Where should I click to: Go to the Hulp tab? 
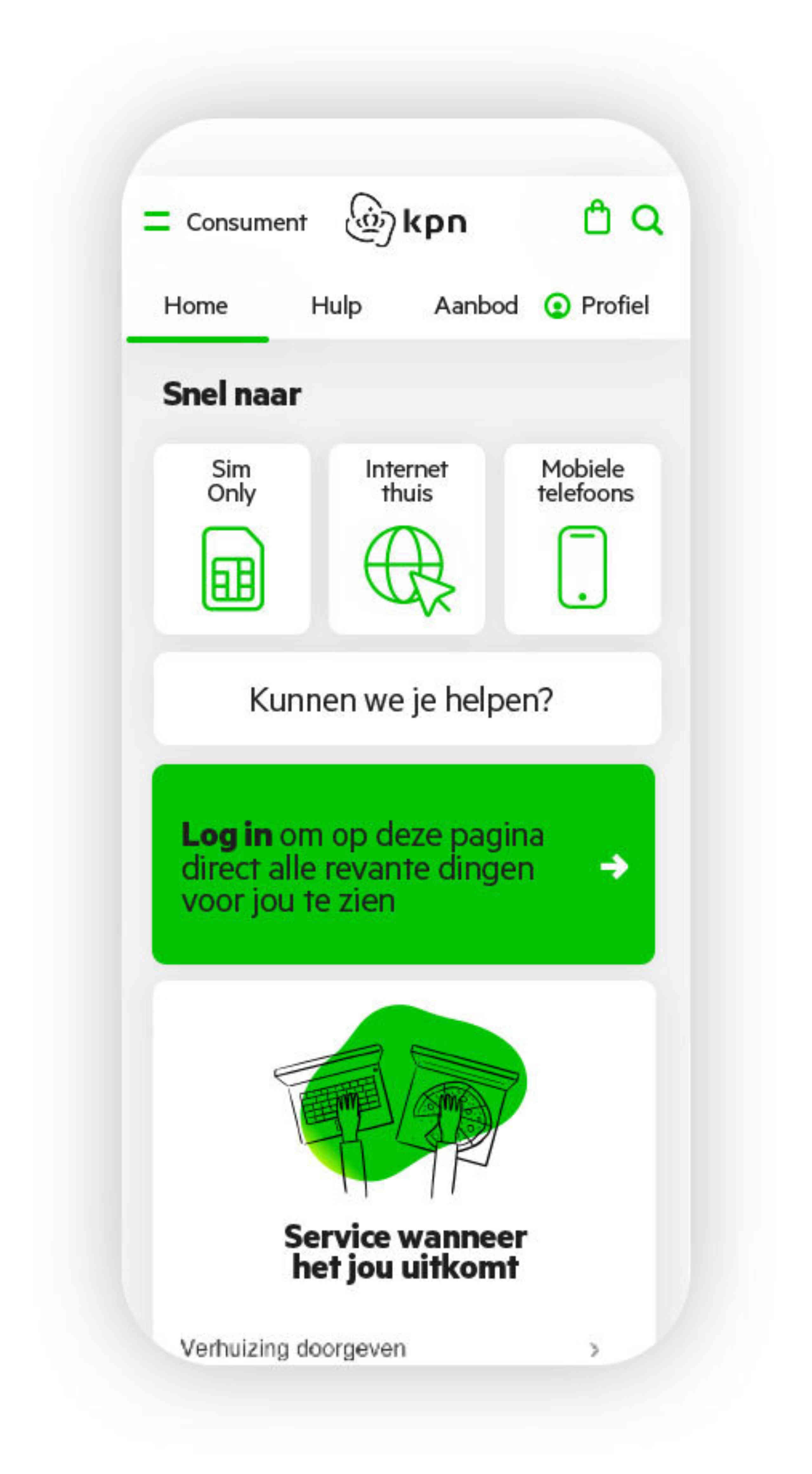pyautogui.click(x=337, y=306)
